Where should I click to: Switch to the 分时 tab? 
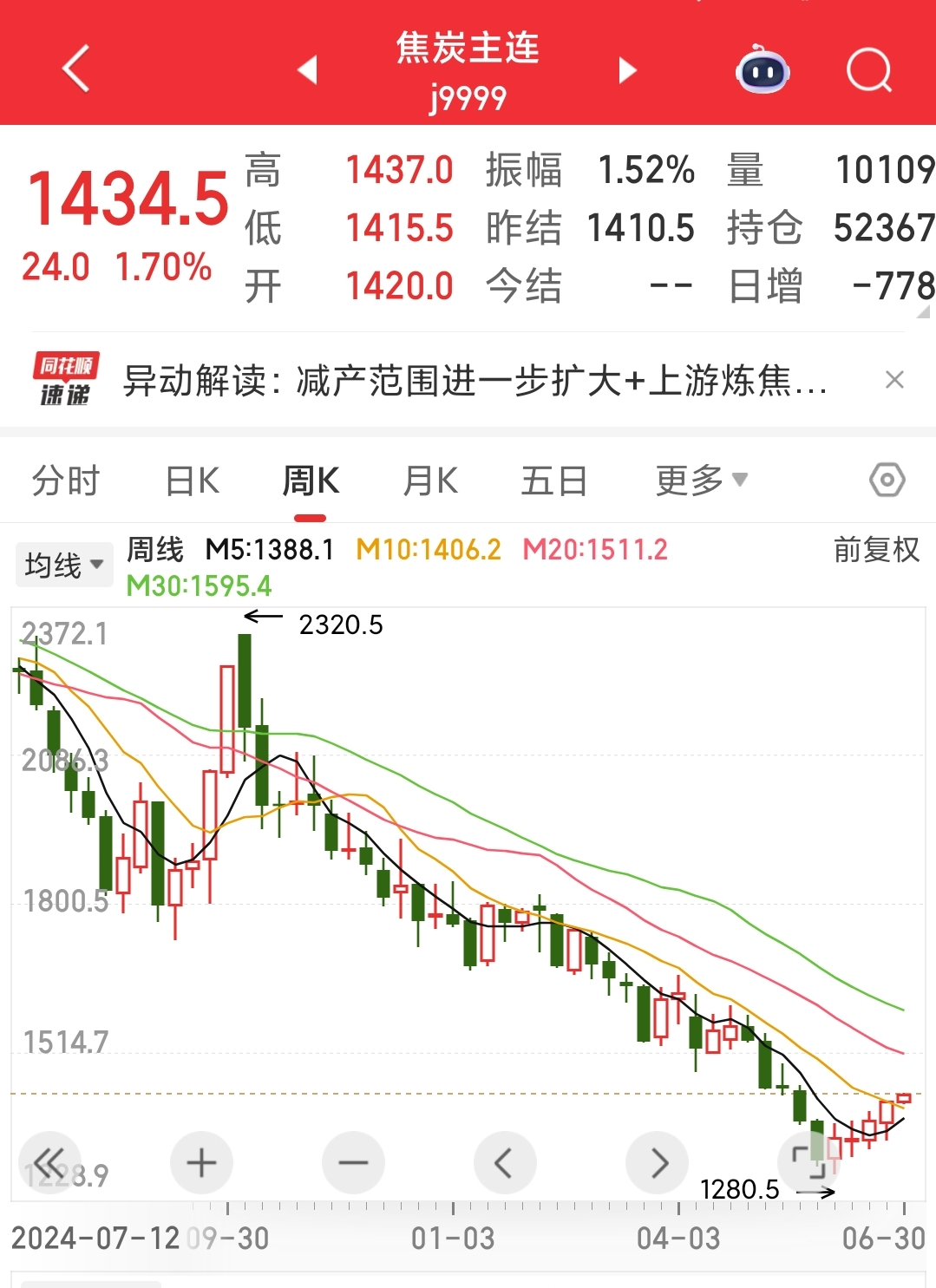66,481
